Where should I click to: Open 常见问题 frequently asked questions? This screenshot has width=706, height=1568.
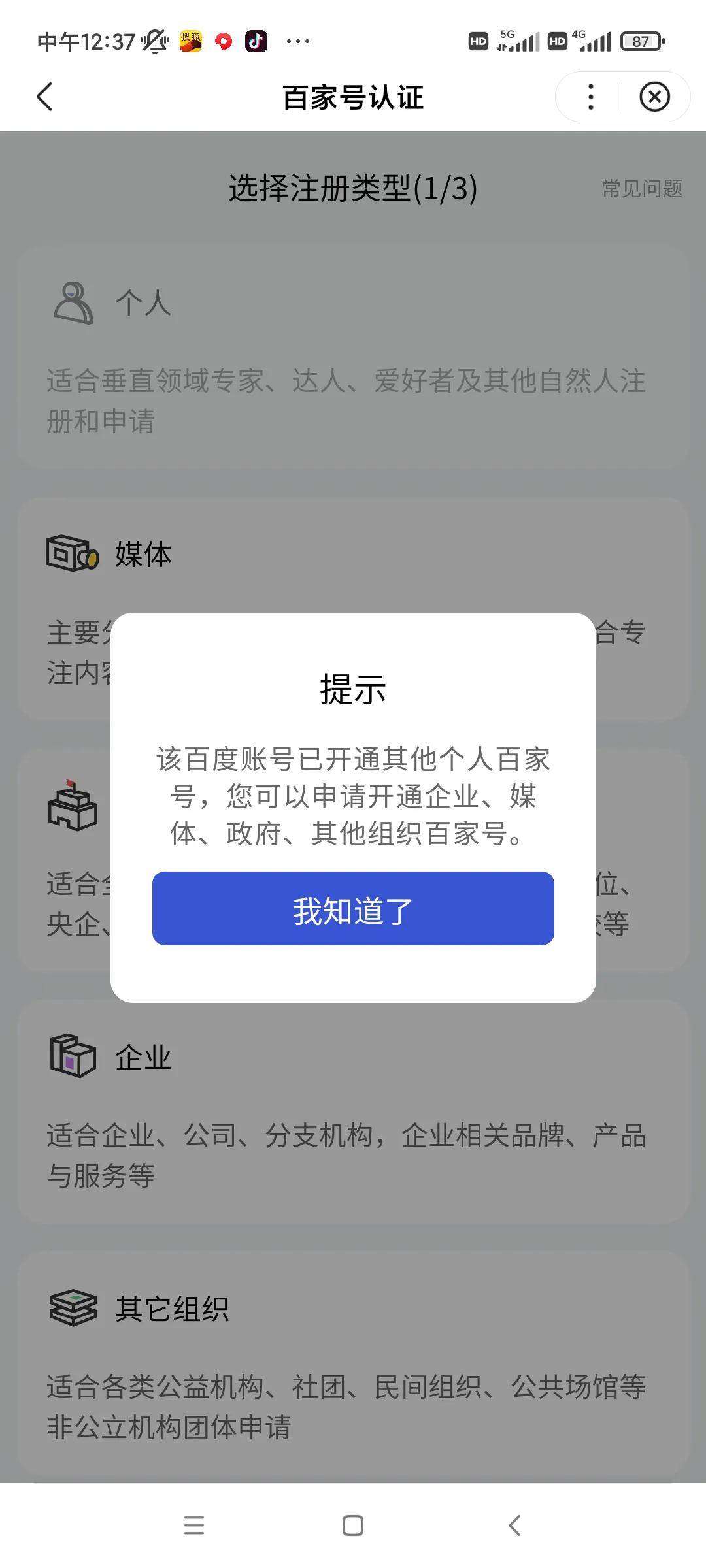[x=643, y=189]
